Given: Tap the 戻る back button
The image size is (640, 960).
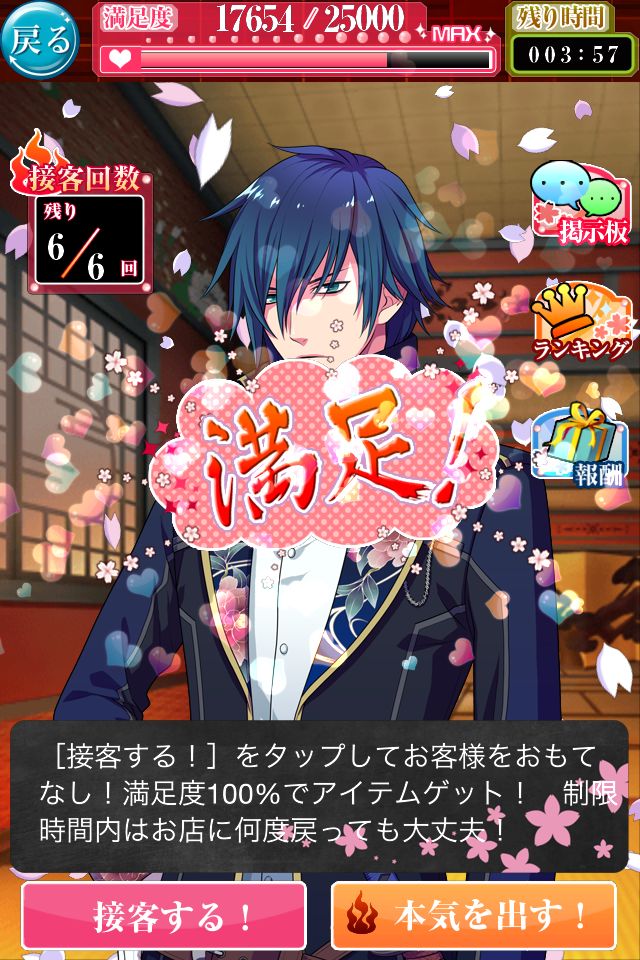Looking at the screenshot, I should tap(42, 40).
